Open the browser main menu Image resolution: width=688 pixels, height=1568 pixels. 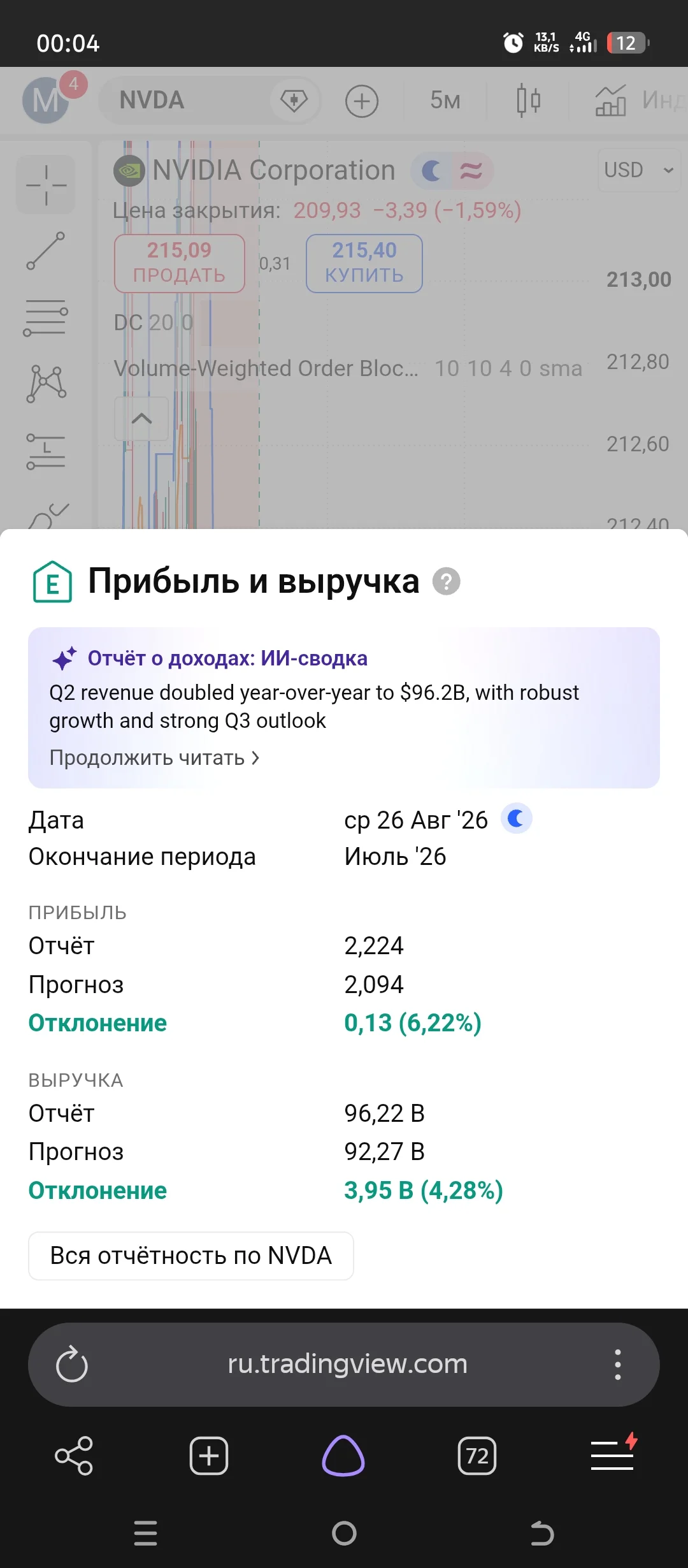(613, 1454)
